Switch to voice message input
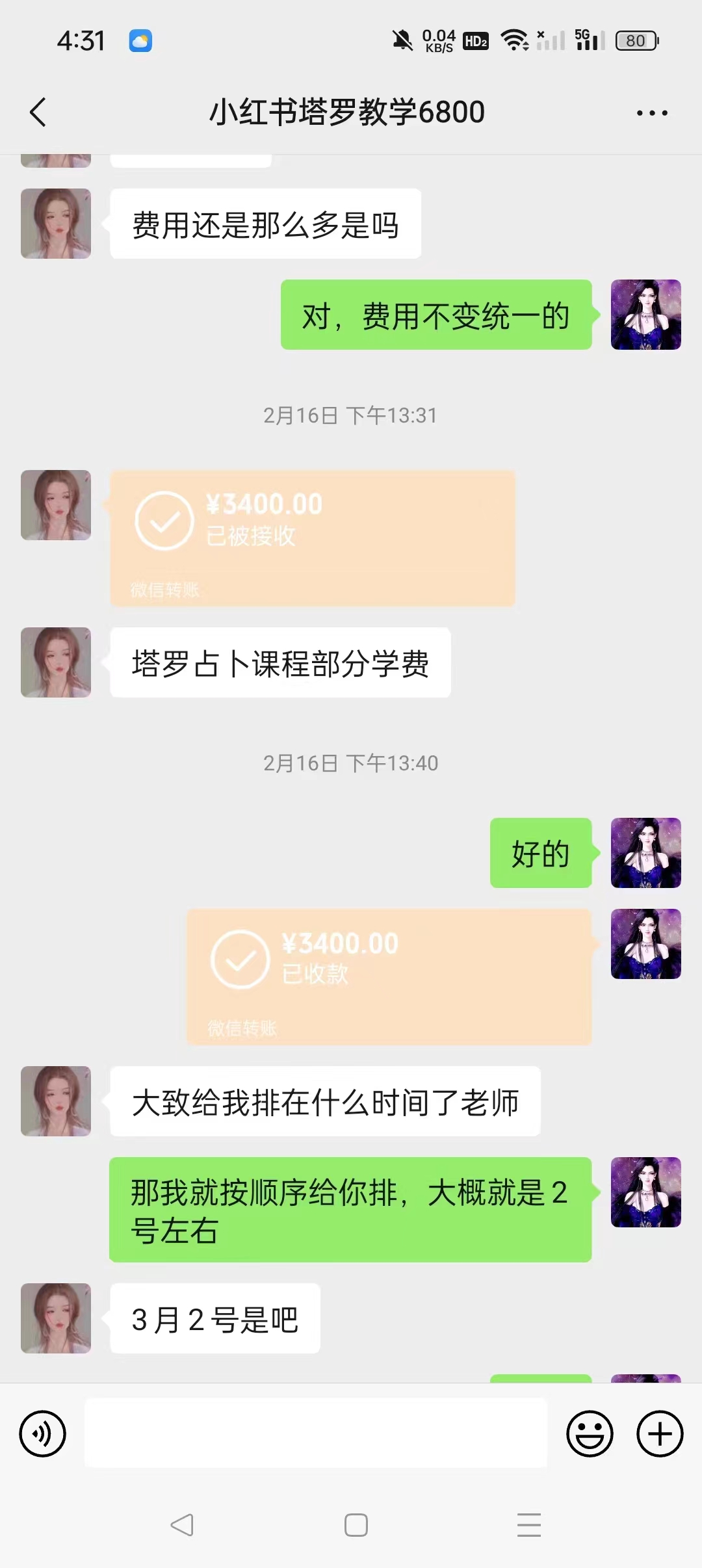The image size is (702, 1568). pyautogui.click(x=43, y=1433)
